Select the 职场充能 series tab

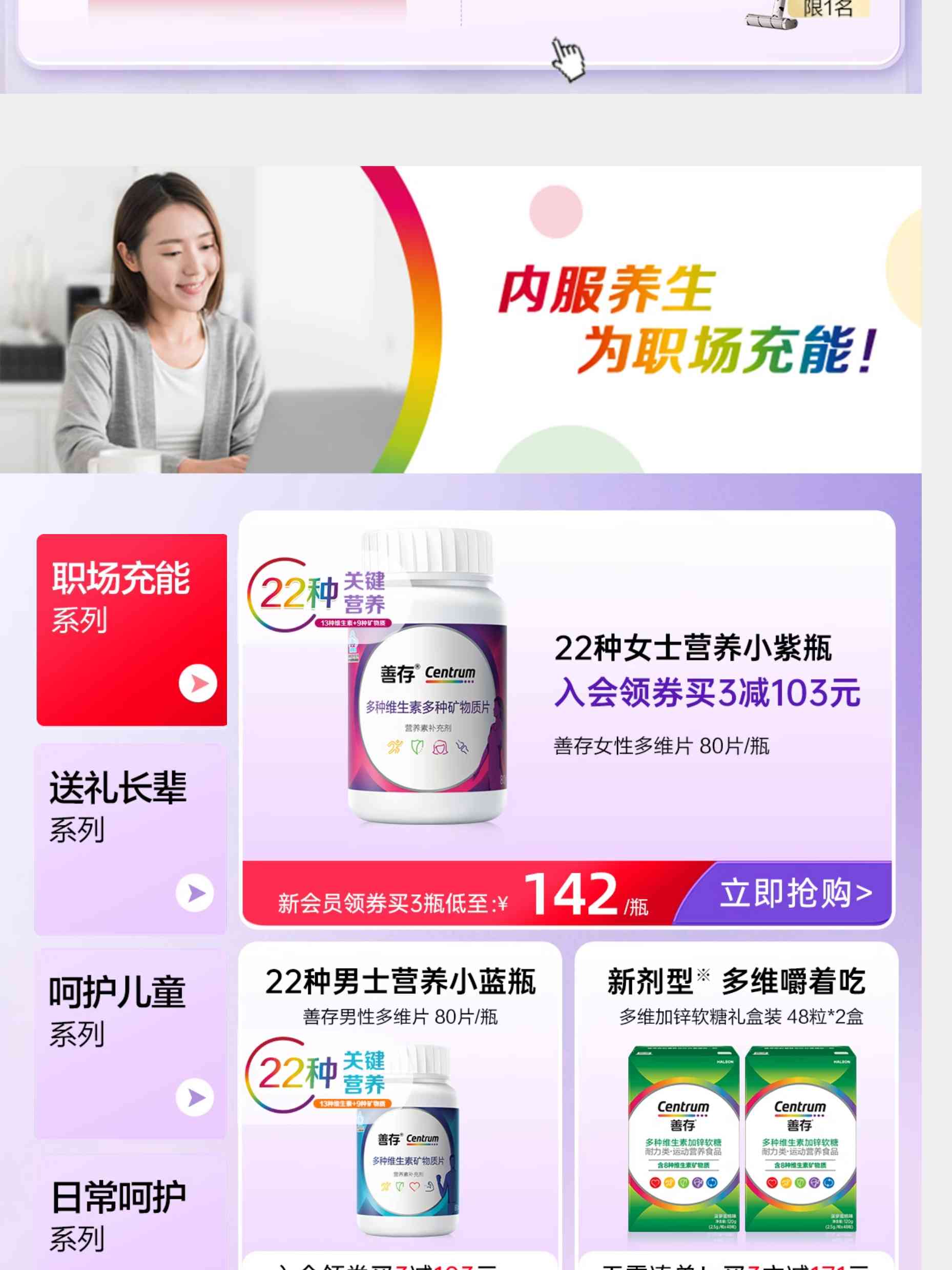click(x=131, y=629)
